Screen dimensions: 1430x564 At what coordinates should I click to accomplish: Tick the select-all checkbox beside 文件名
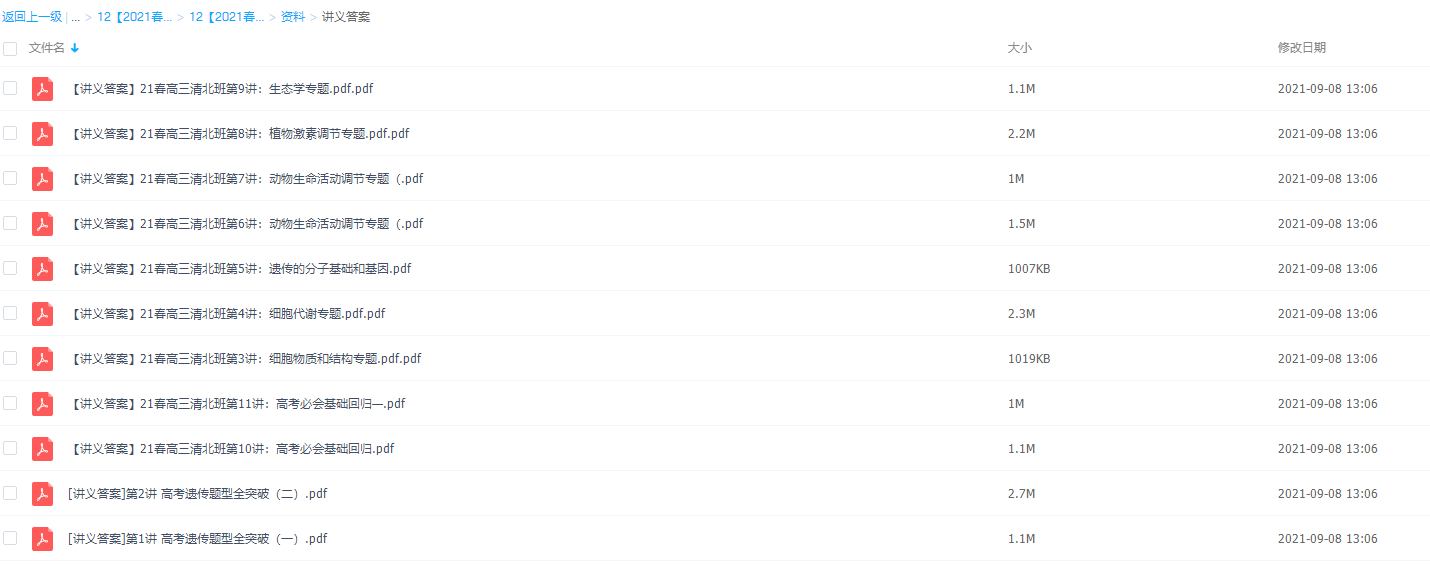pos(10,48)
